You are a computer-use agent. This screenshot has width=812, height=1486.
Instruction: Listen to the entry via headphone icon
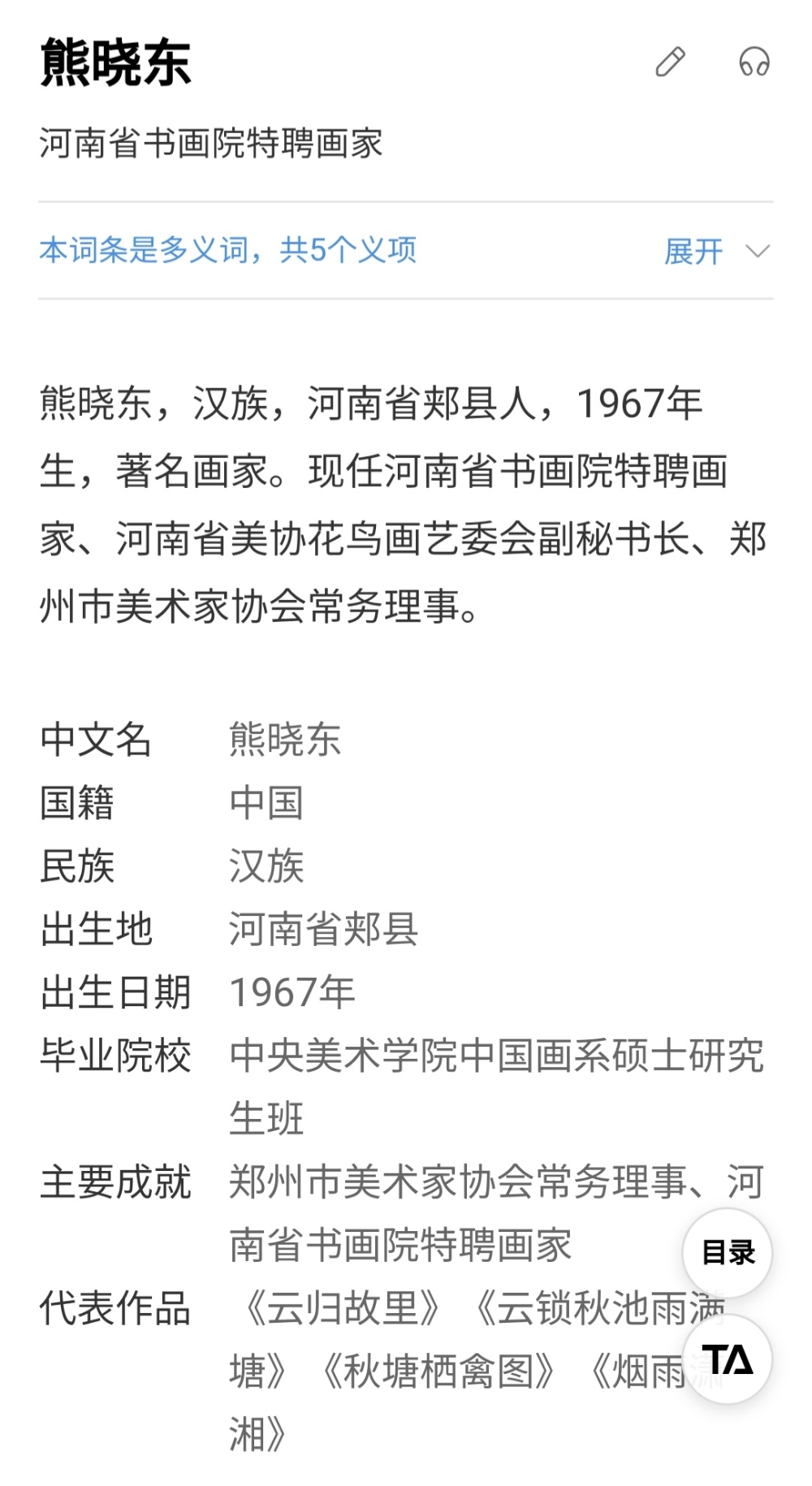754,62
